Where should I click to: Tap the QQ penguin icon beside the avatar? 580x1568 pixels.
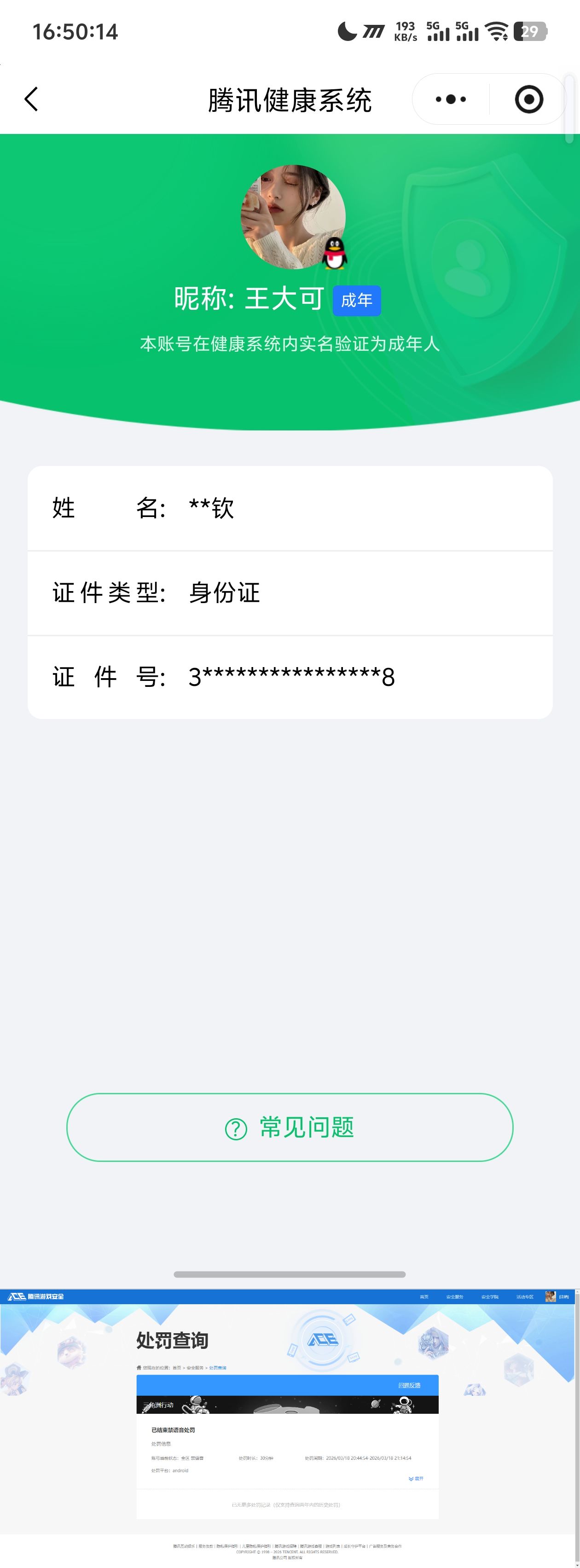coord(335,254)
